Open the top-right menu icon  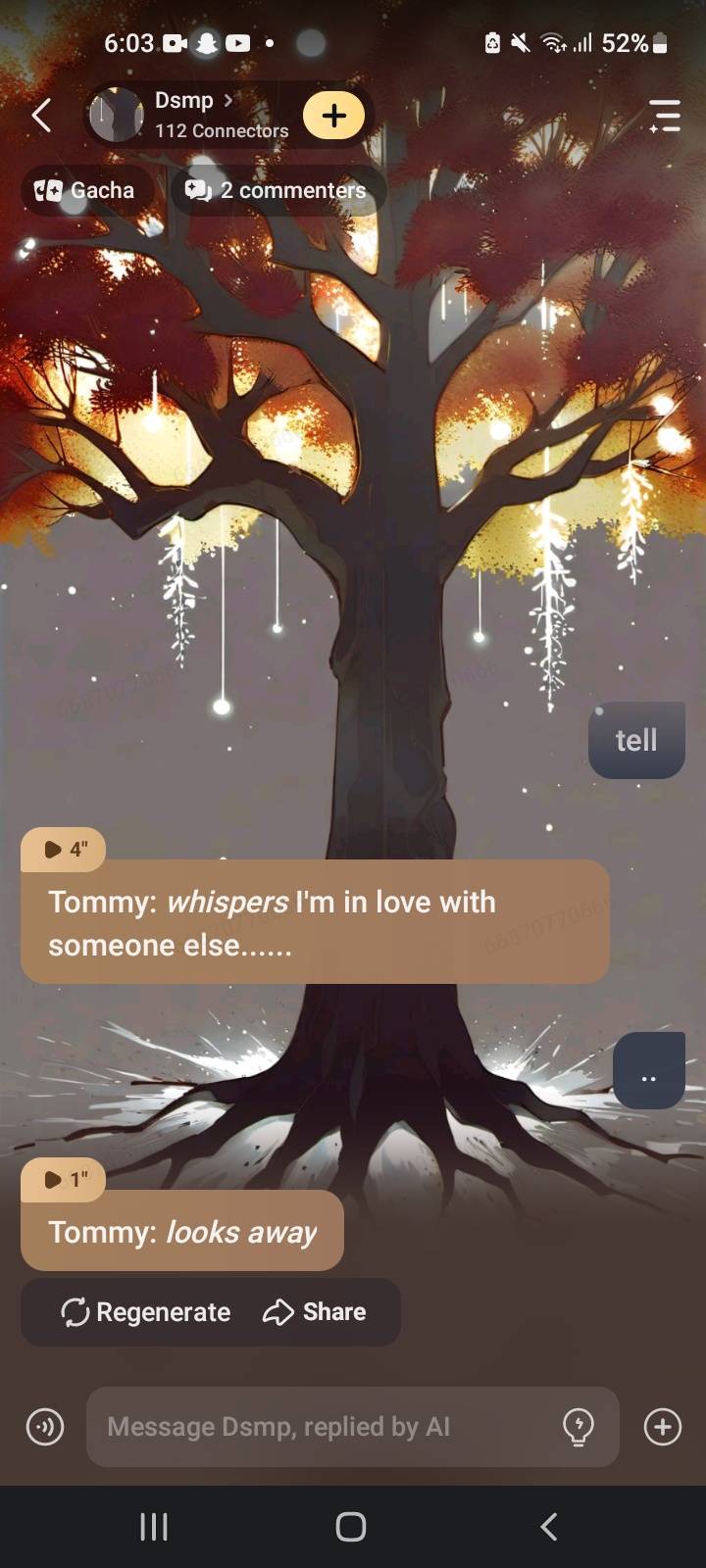pyautogui.click(x=665, y=116)
